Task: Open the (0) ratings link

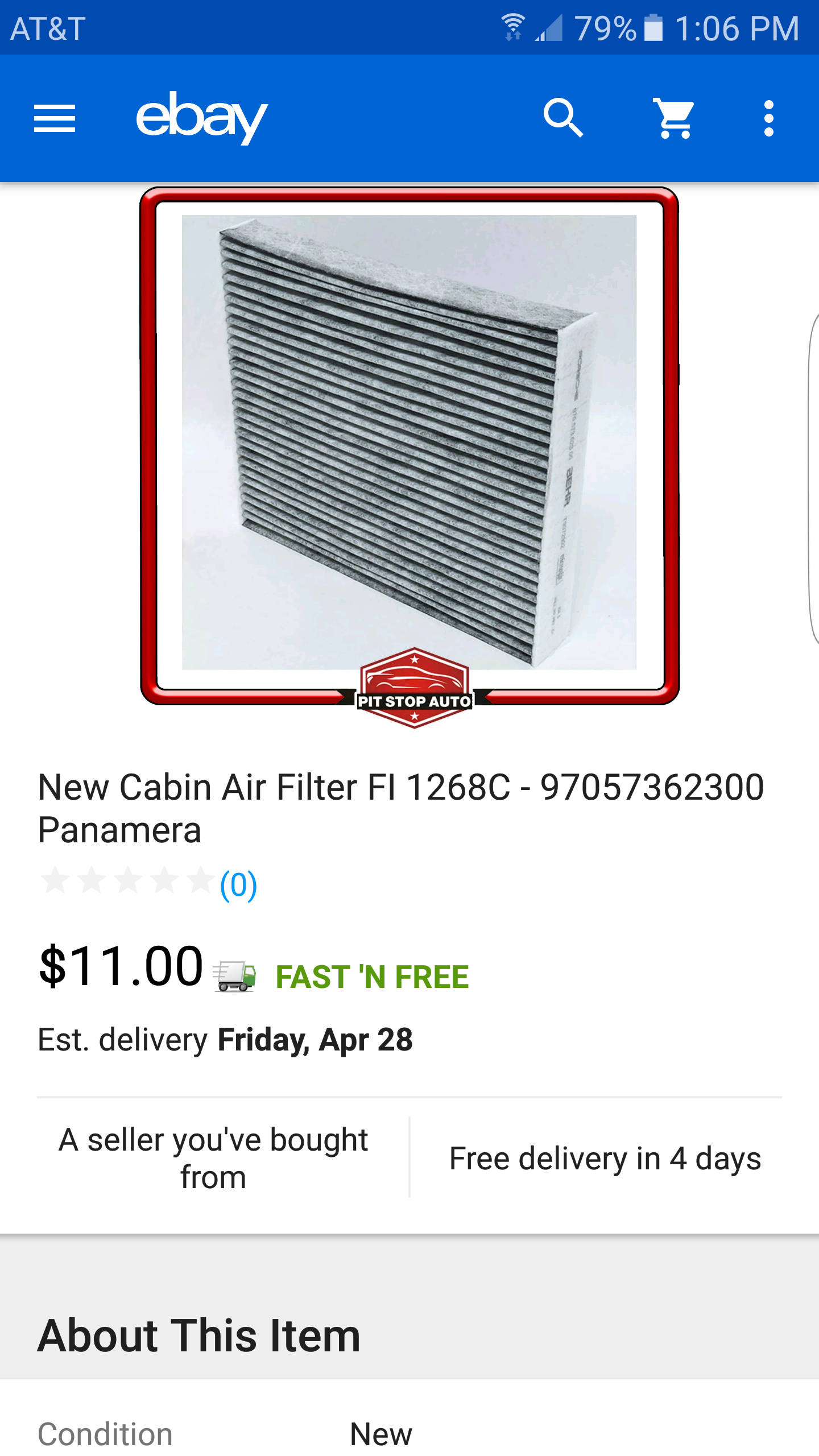Action: coord(238,885)
